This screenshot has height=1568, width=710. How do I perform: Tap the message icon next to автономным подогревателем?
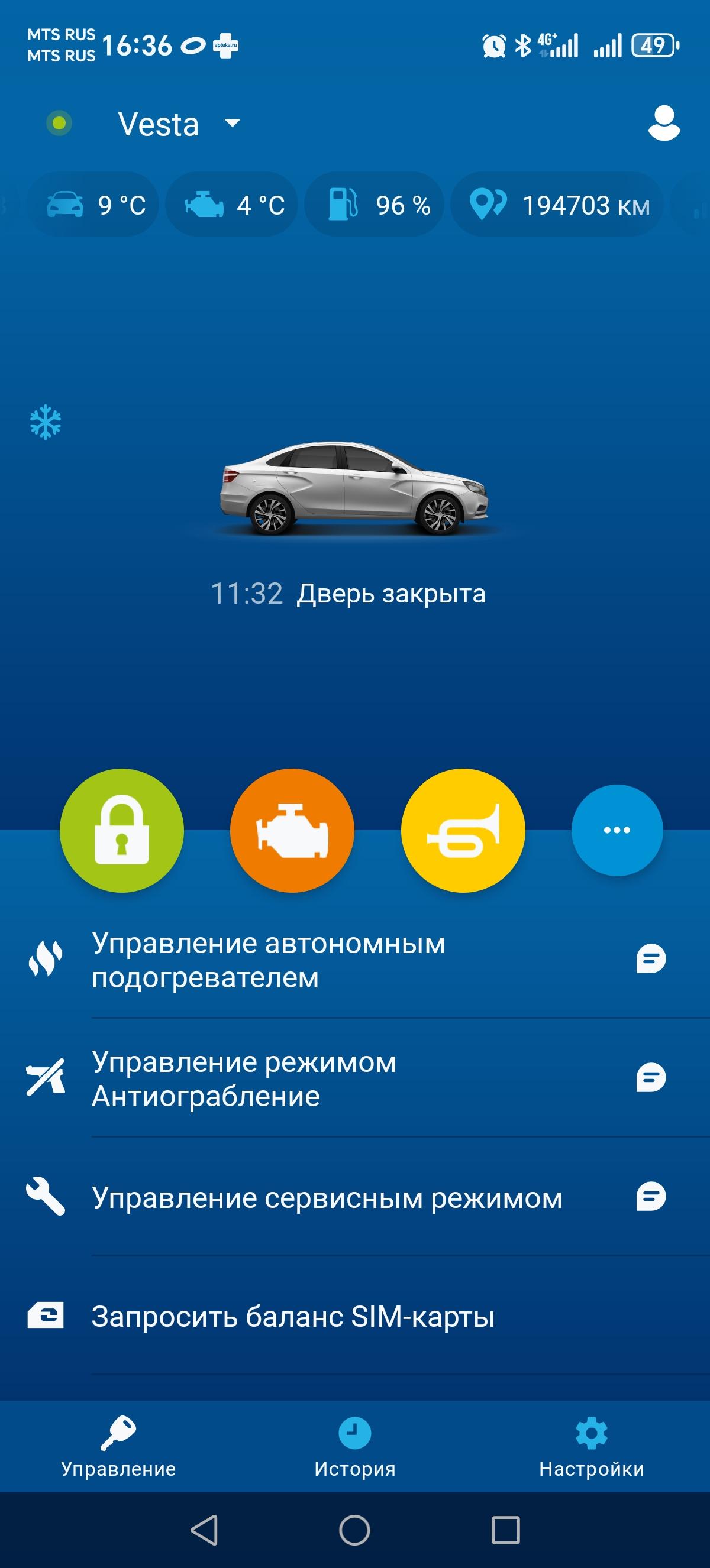(x=650, y=959)
